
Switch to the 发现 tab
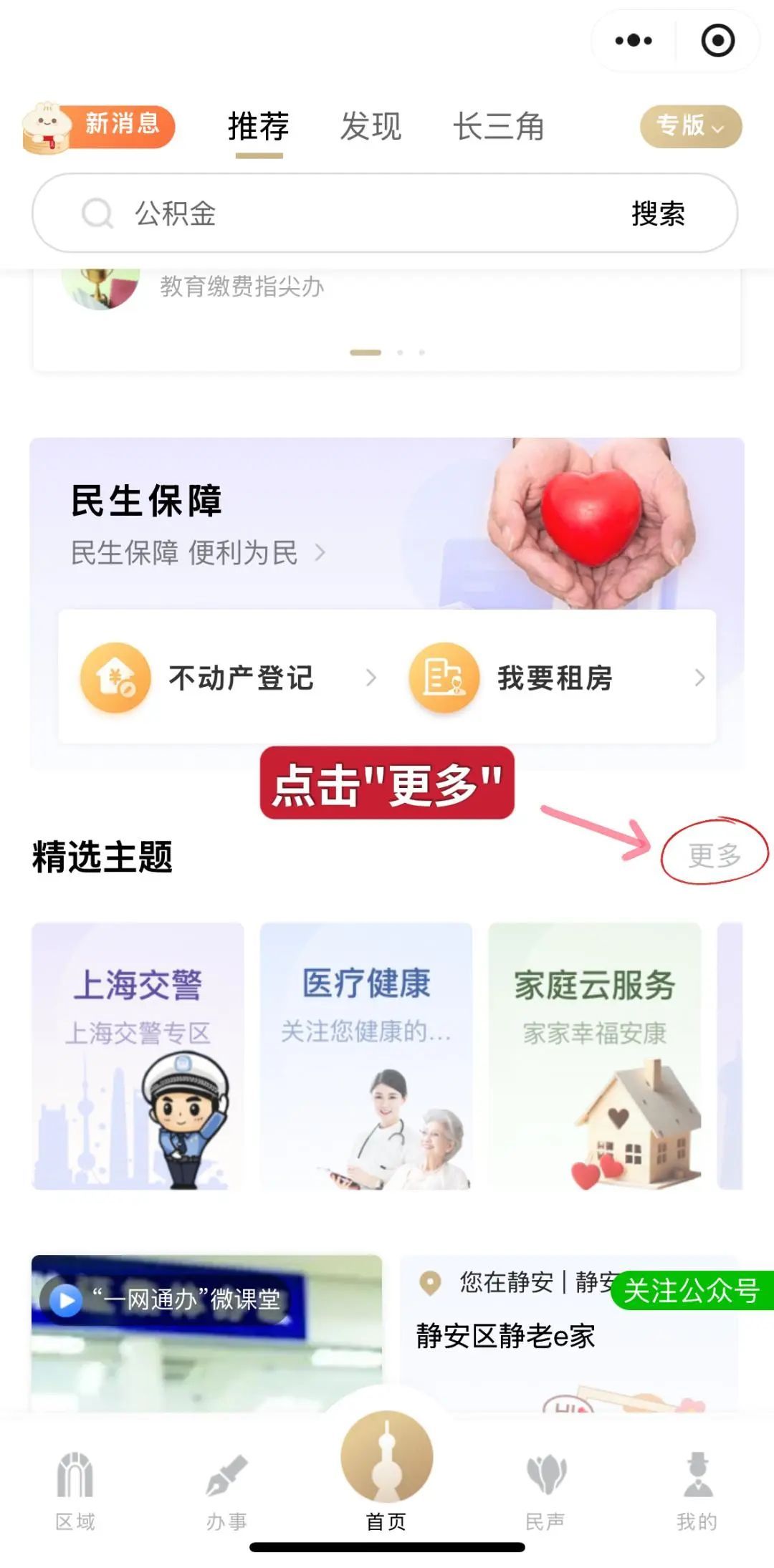click(371, 127)
